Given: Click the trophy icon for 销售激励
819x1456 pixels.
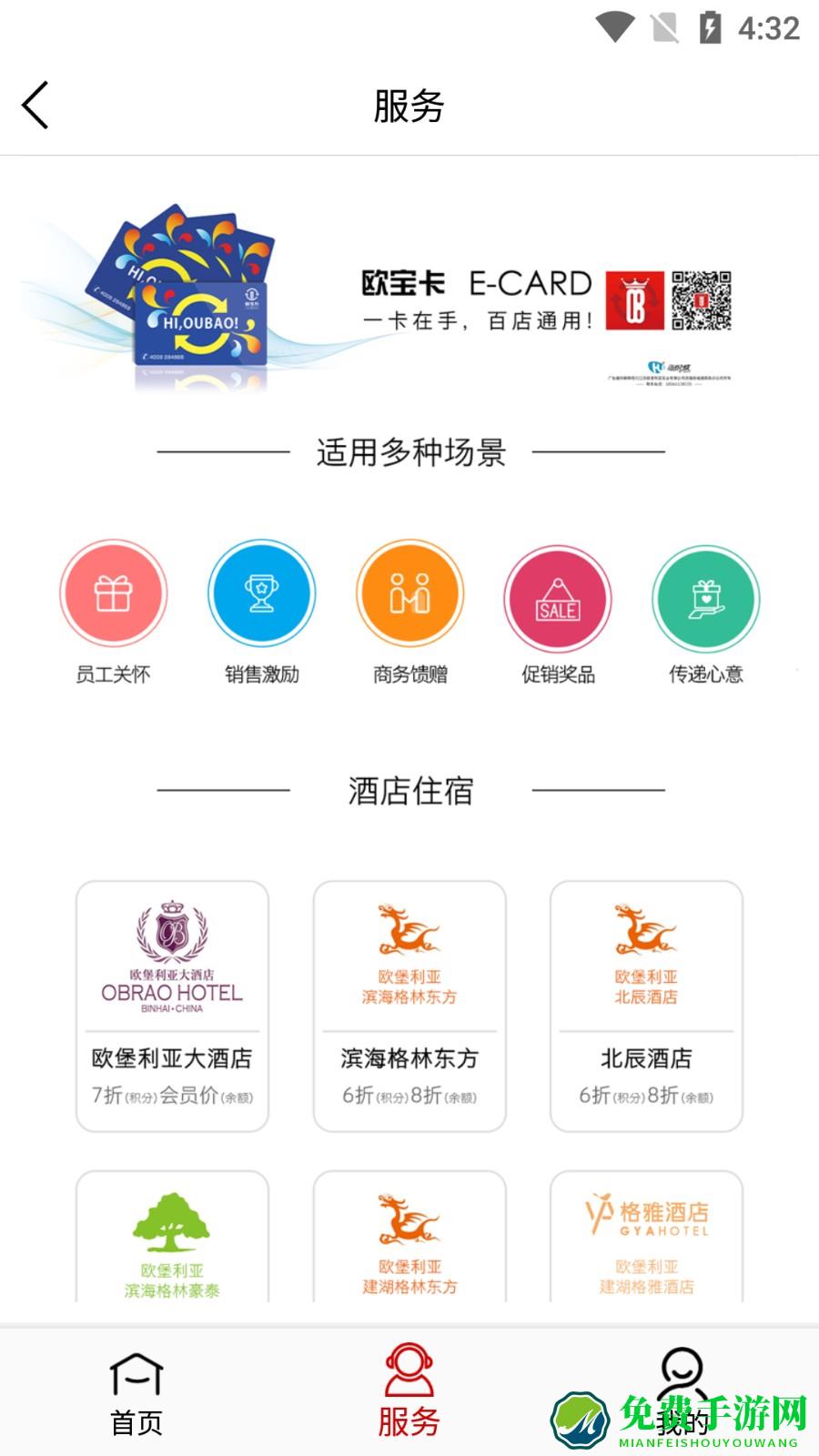Looking at the screenshot, I should 262,593.
